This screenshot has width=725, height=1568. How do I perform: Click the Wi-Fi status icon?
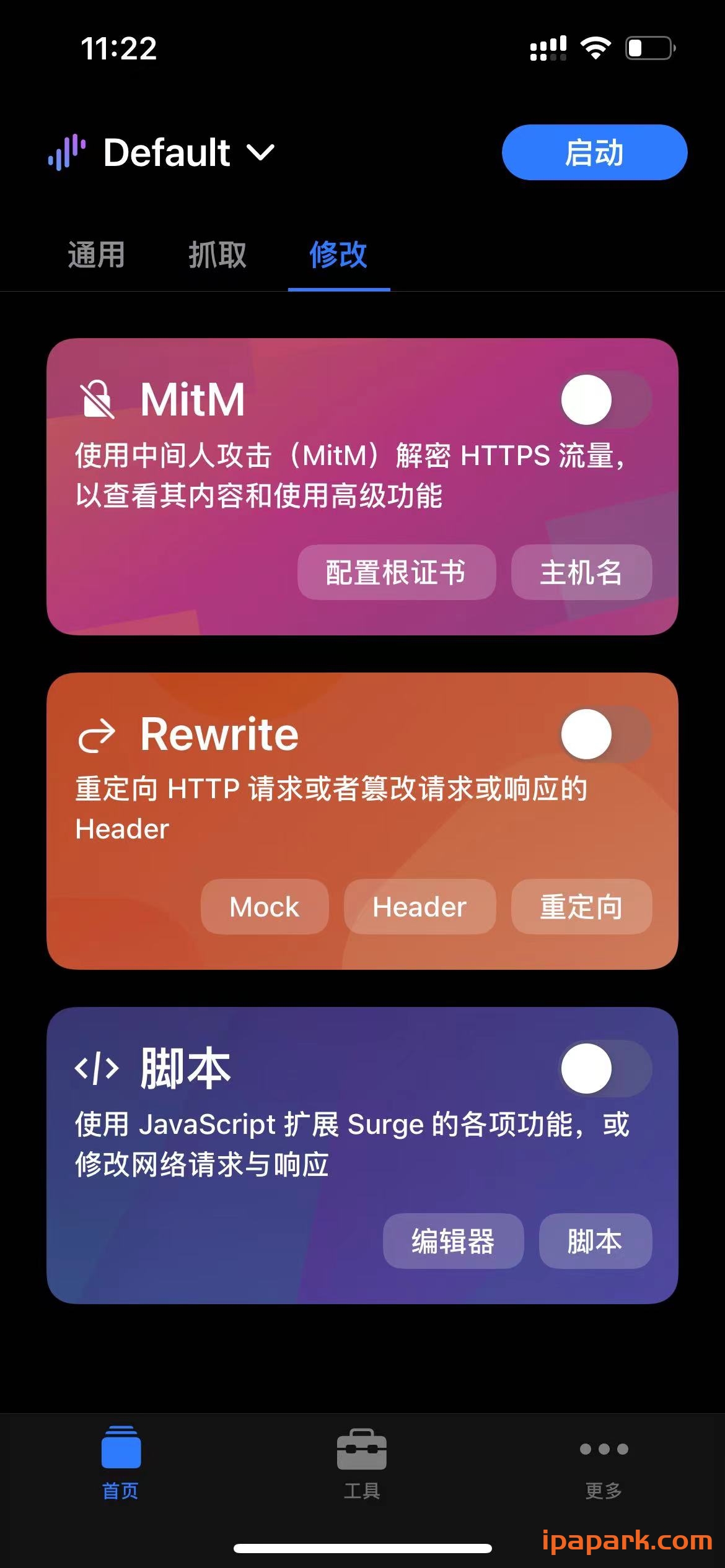[x=595, y=46]
